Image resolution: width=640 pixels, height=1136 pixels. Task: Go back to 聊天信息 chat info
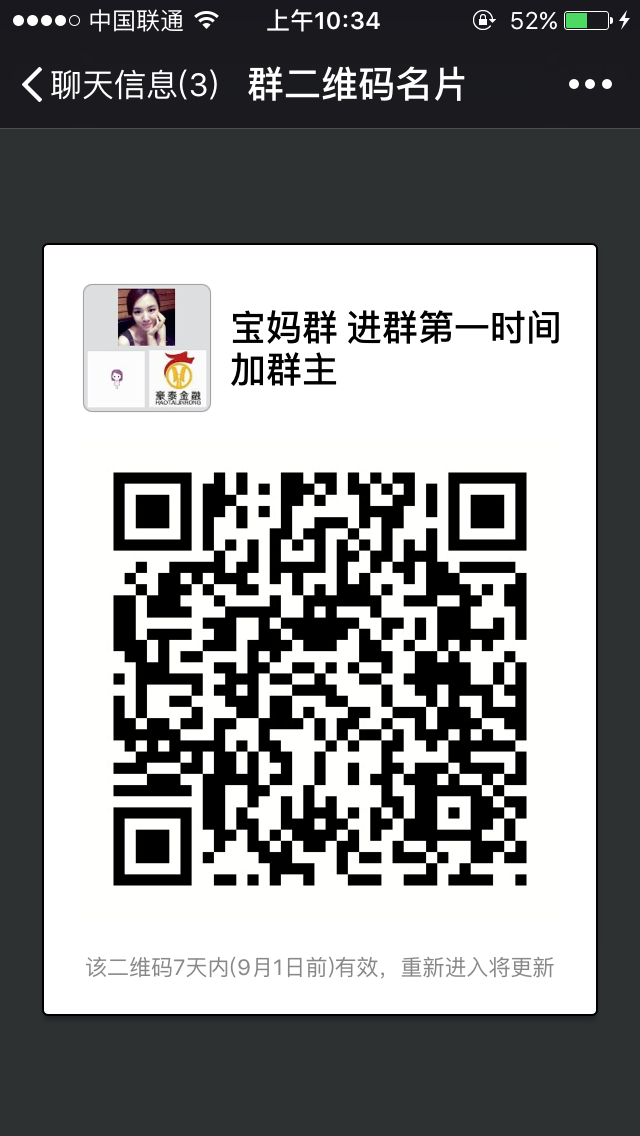(x=118, y=85)
